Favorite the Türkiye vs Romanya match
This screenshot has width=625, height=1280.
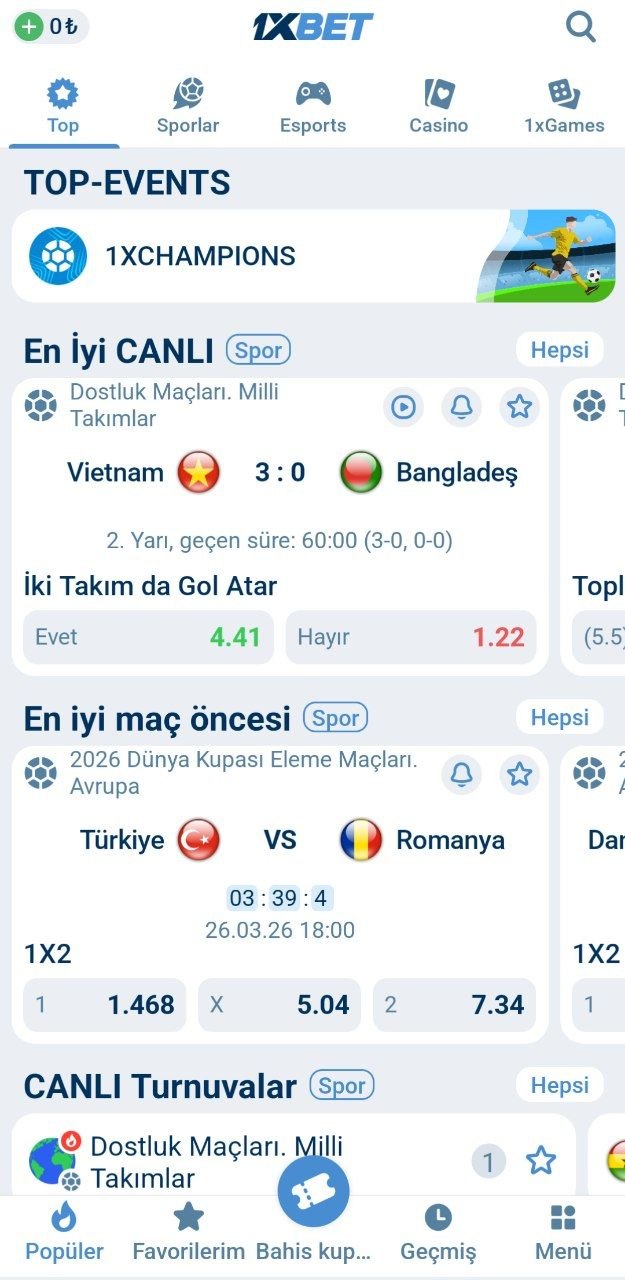coord(519,775)
